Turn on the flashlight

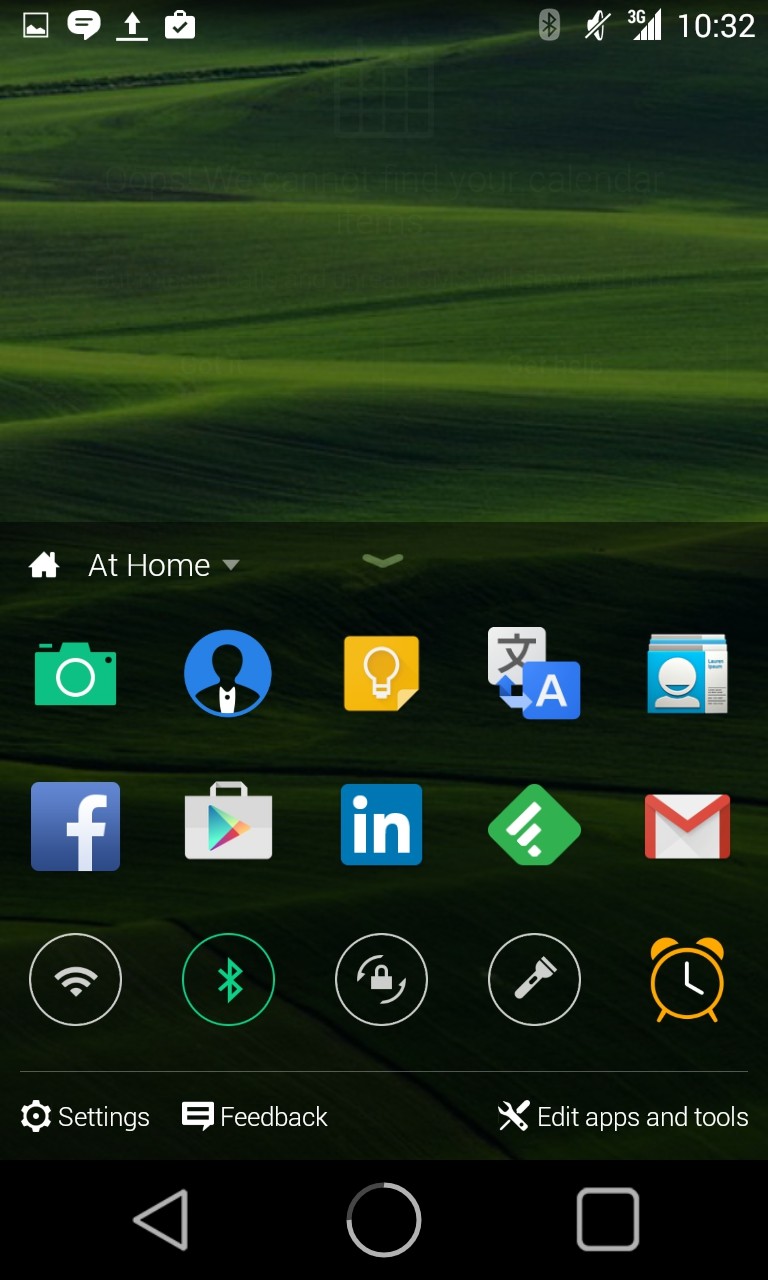534,979
